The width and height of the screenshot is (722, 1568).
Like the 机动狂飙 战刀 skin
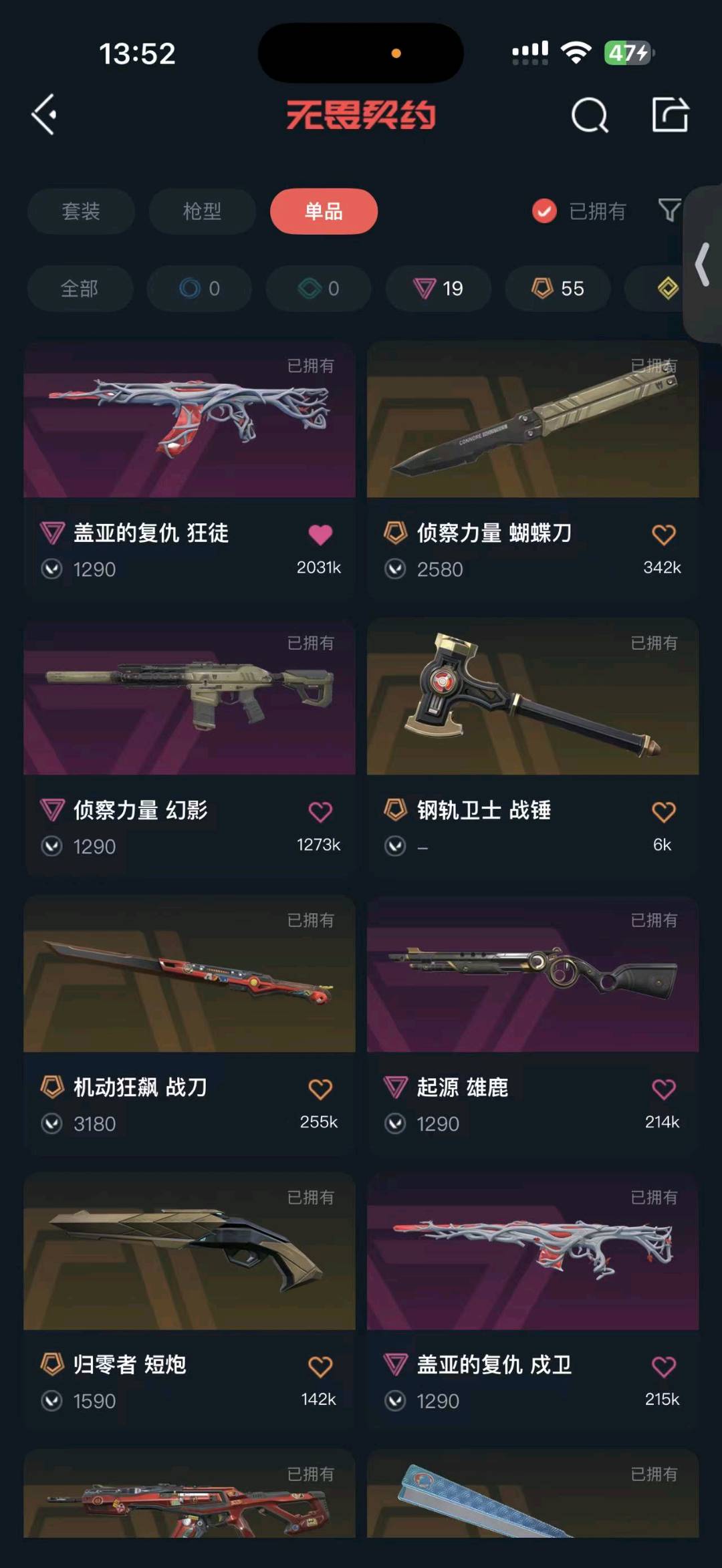pyautogui.click(x=320, y=1089)
